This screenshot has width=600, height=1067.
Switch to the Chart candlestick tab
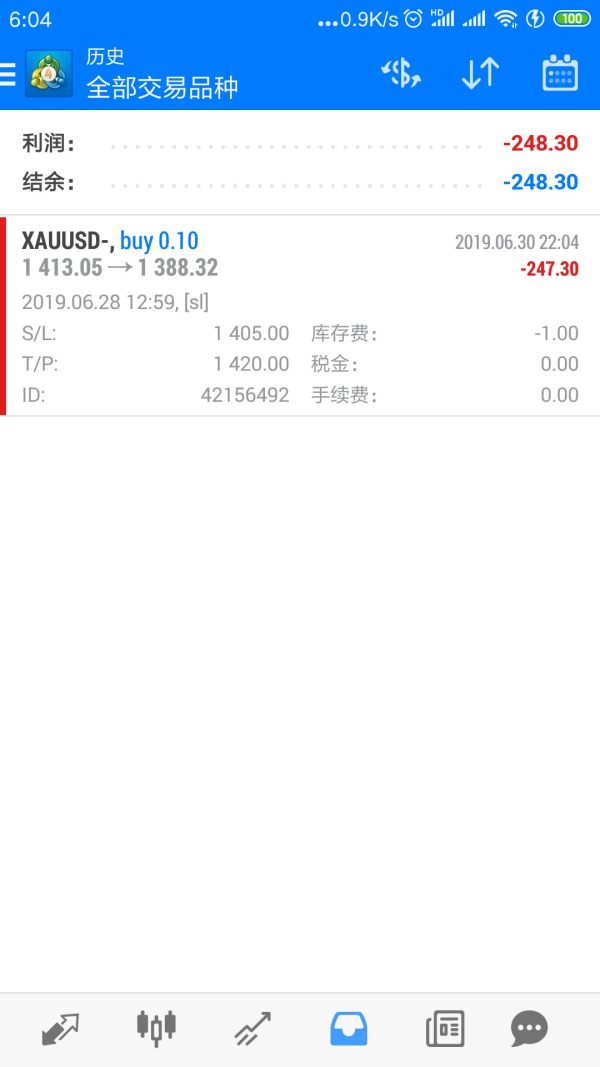(x=156, y=1028)
